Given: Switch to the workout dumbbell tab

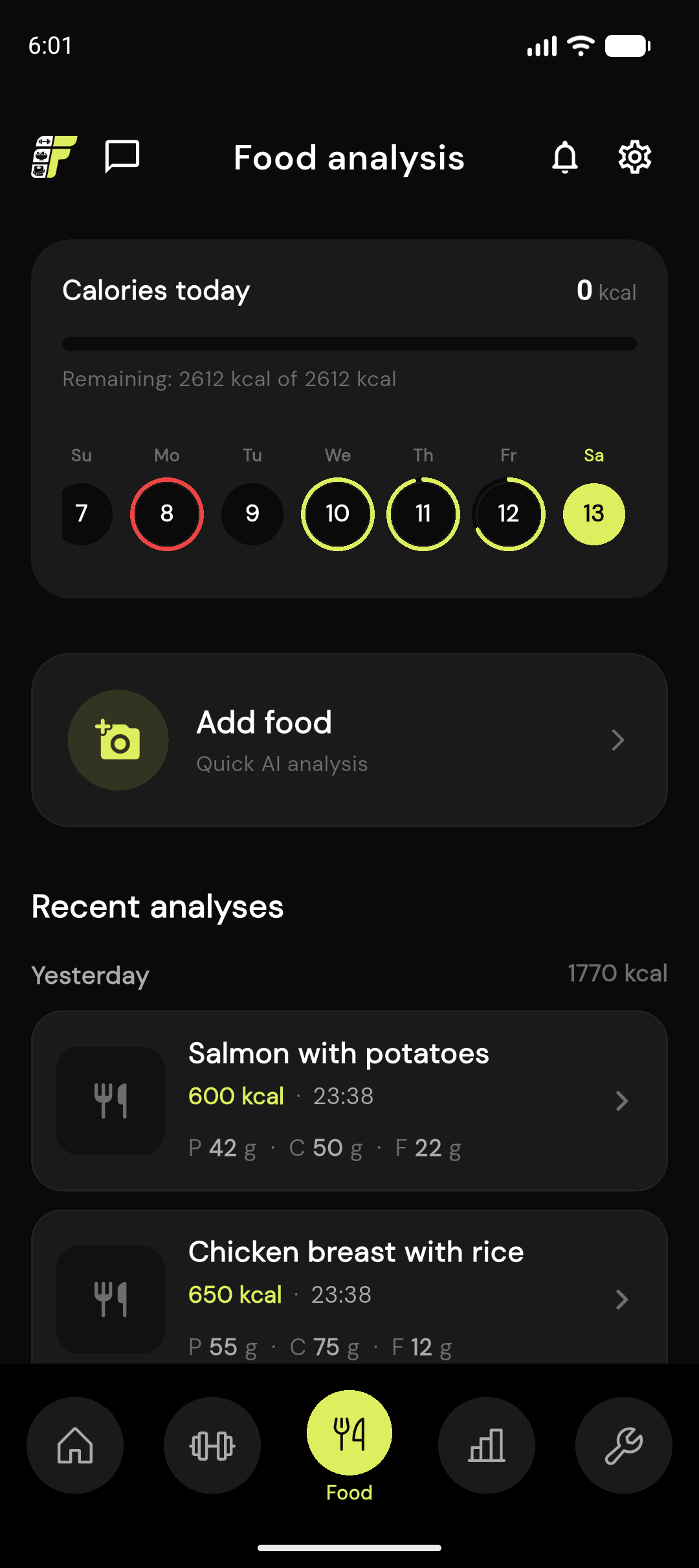Looking at the screenshot, I should pyautogui.click(x=212, y=1445).
